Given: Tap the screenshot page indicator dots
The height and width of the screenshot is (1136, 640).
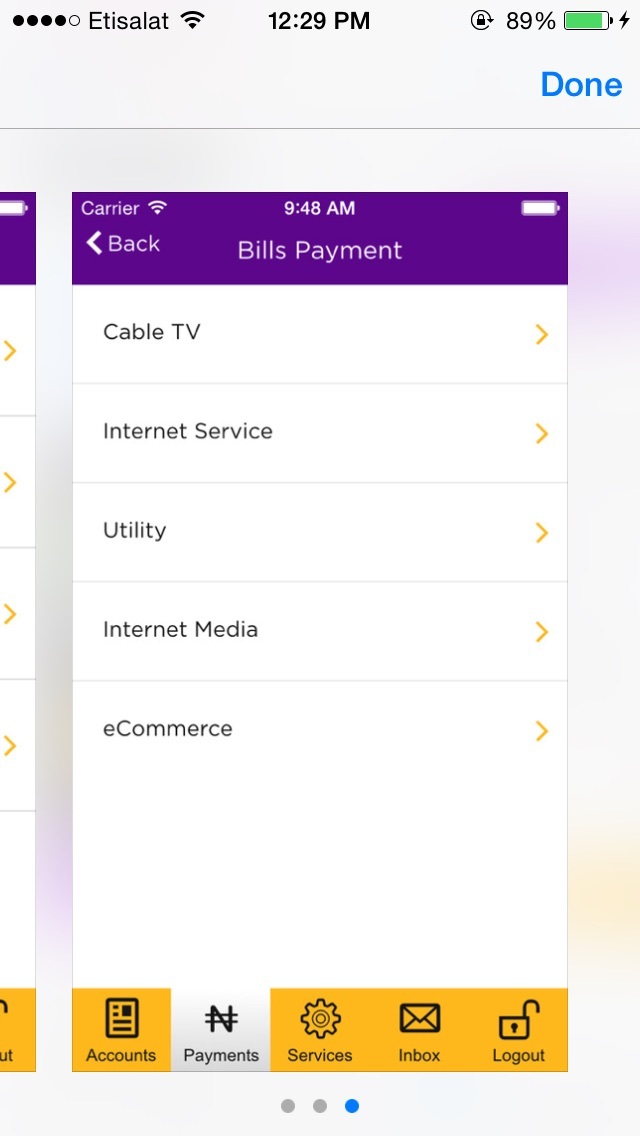Looking at the screenshot, I should pos(320,1106).
